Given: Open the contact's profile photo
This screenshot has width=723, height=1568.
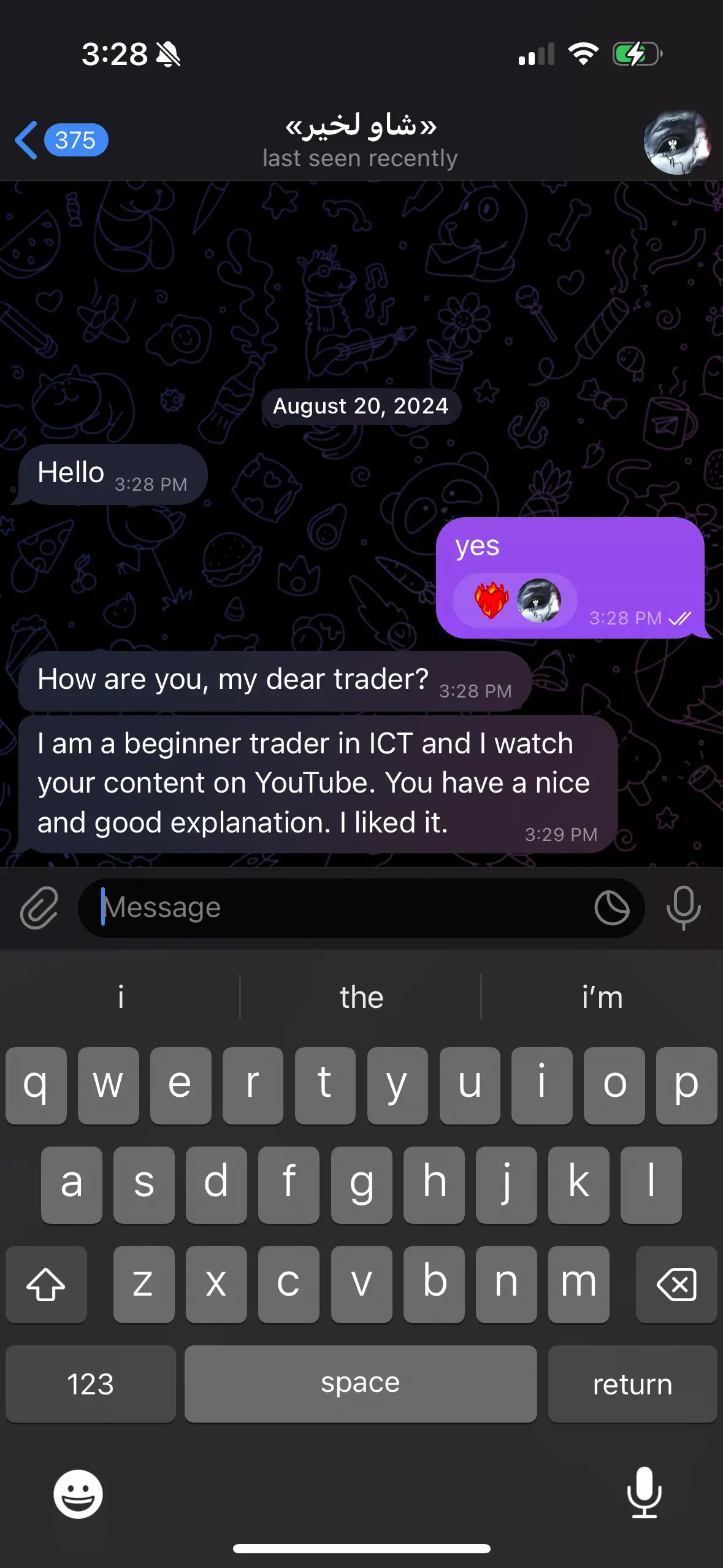Looking at the screenshot, I should (676, 142).
